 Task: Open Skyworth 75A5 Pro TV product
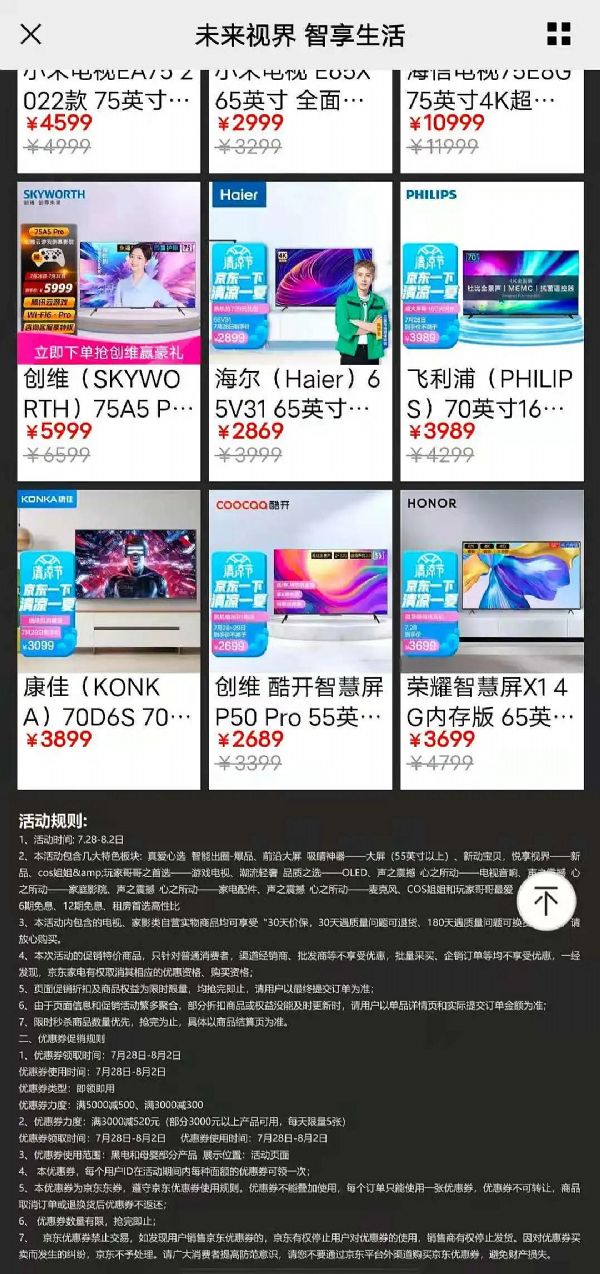pyautogui.click(x=109, y=330)
